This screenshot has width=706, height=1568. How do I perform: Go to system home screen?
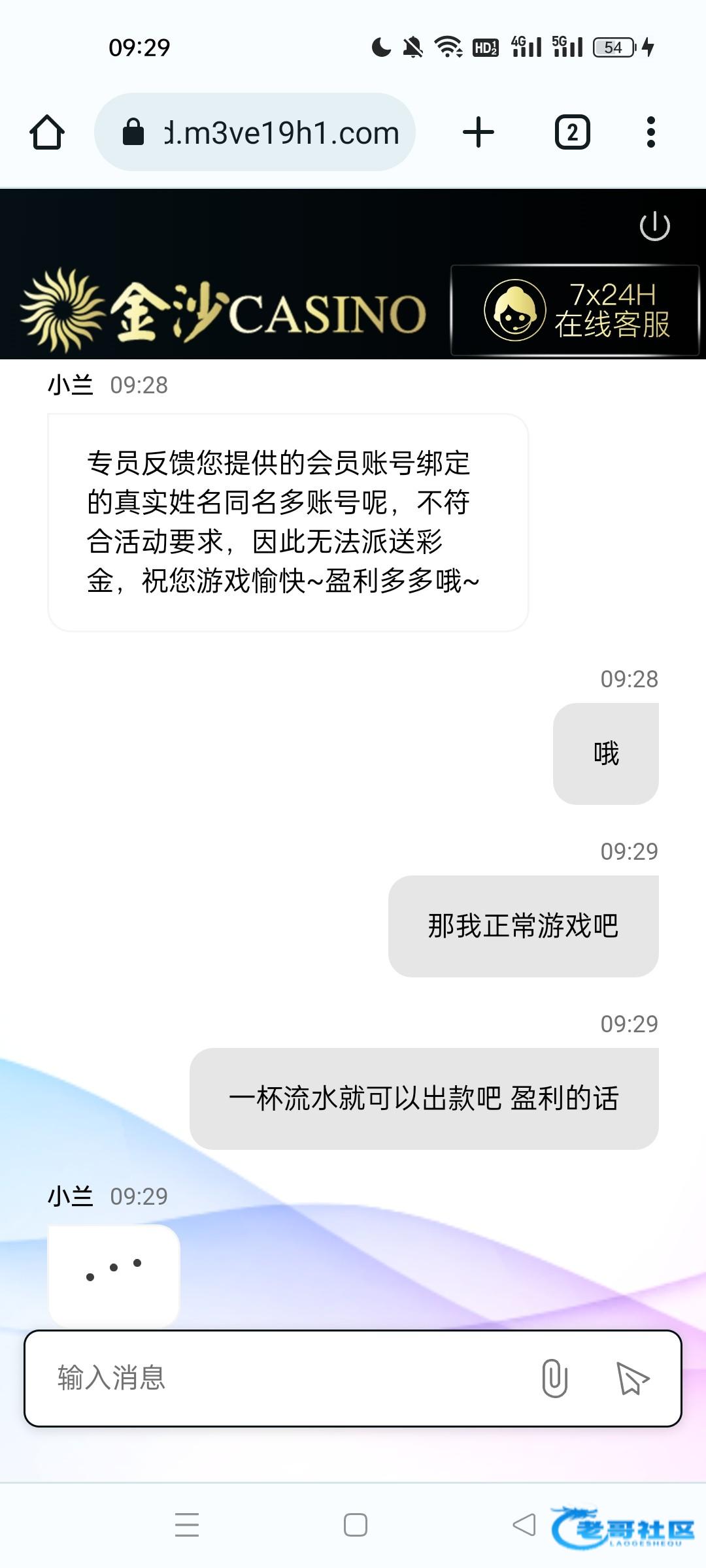355,1525
